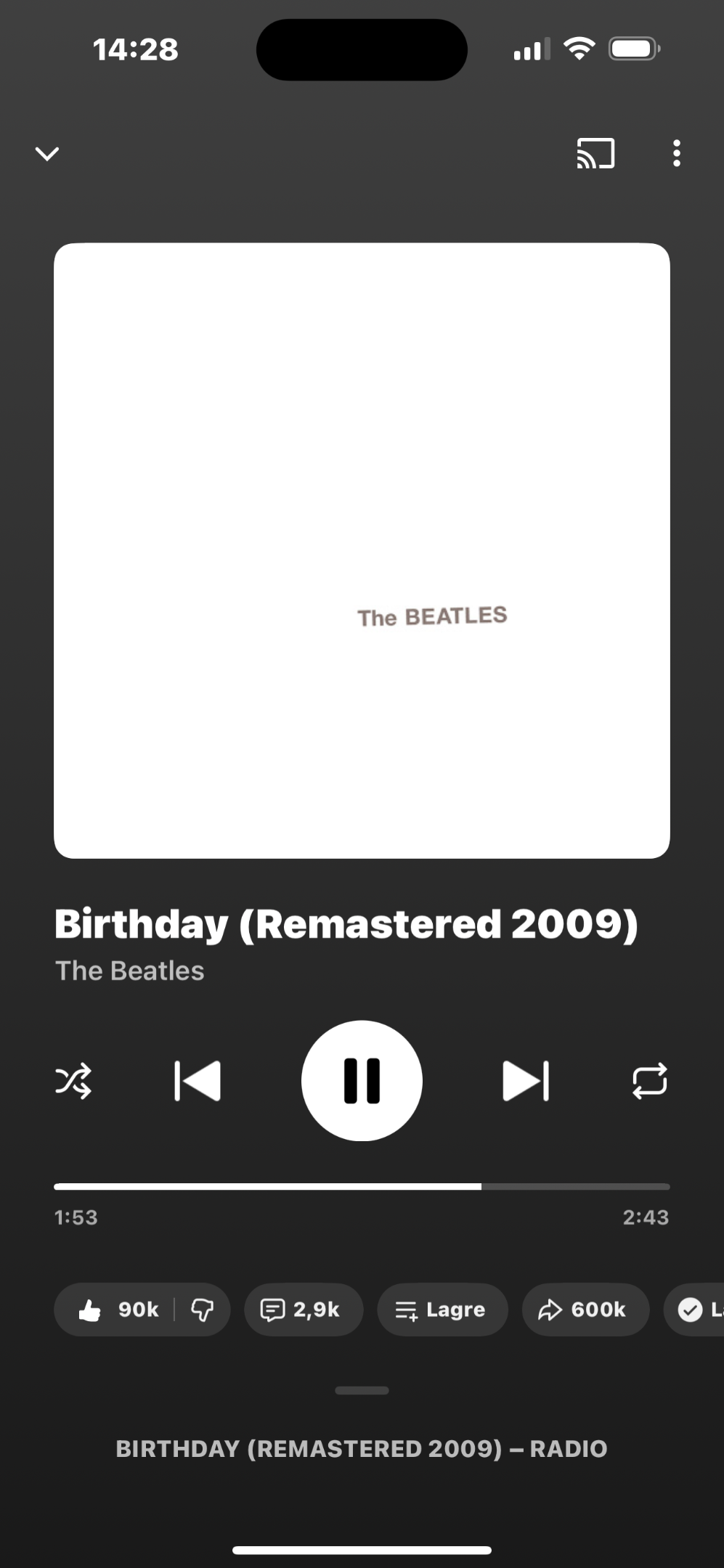Skip back to the previous track

198,1081
